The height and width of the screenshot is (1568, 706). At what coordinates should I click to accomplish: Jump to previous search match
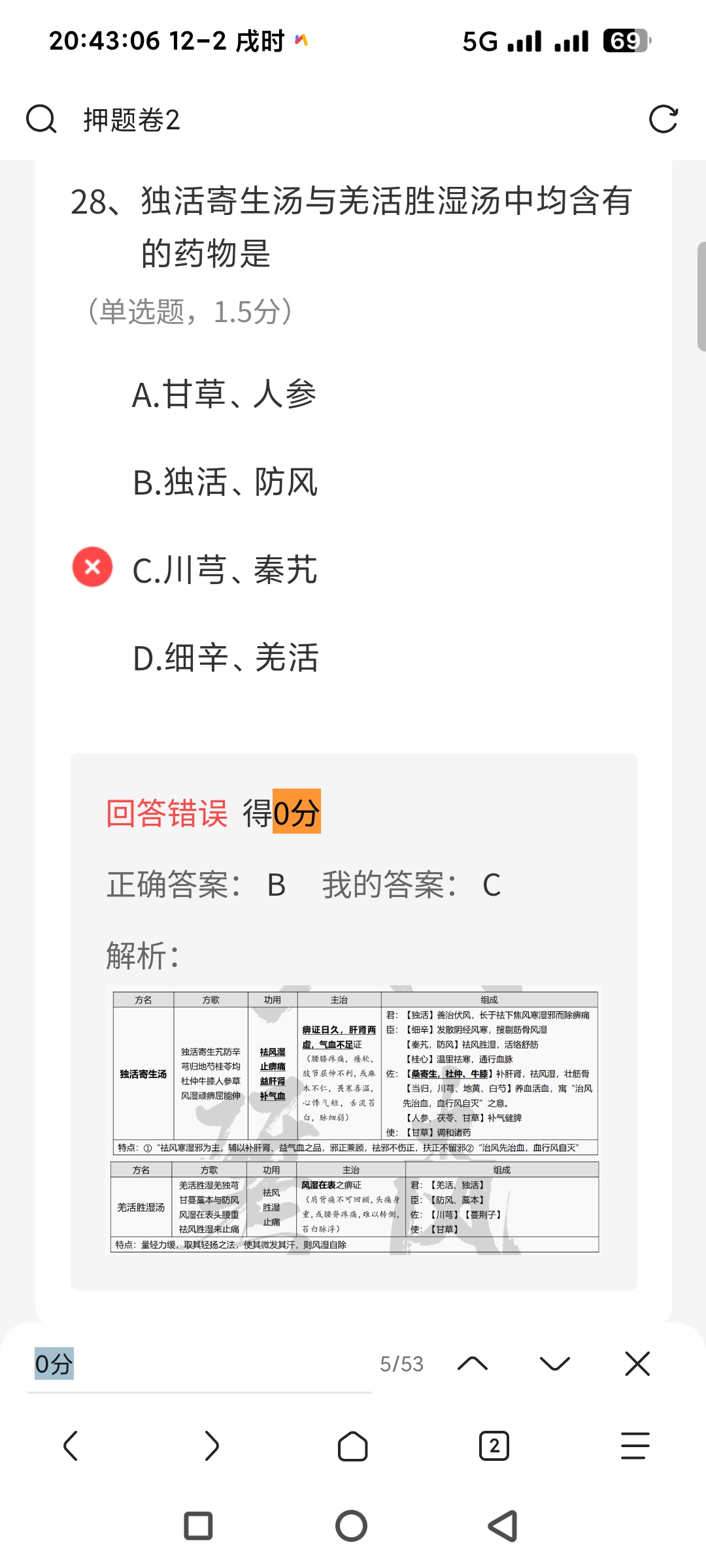point(473,1364)
